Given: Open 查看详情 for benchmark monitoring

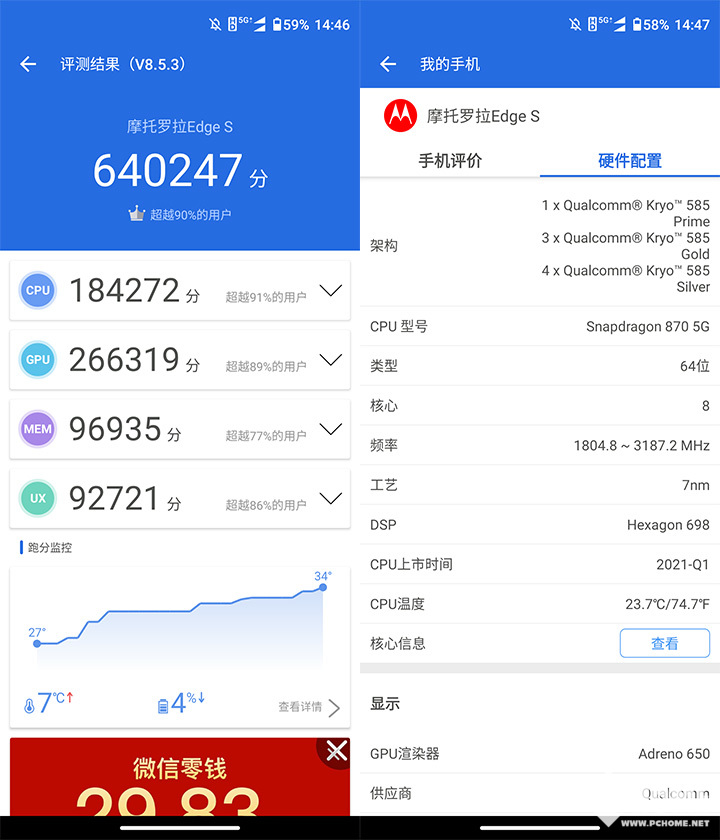Looking at the screenshot, I should point(309,707).
